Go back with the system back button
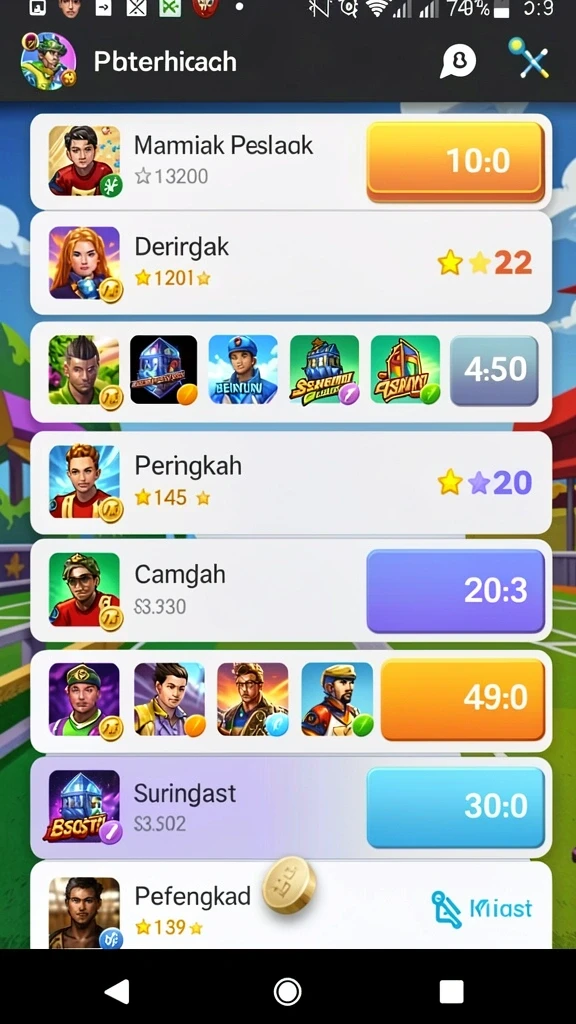Screen dimensions: 576x1024 118,991
